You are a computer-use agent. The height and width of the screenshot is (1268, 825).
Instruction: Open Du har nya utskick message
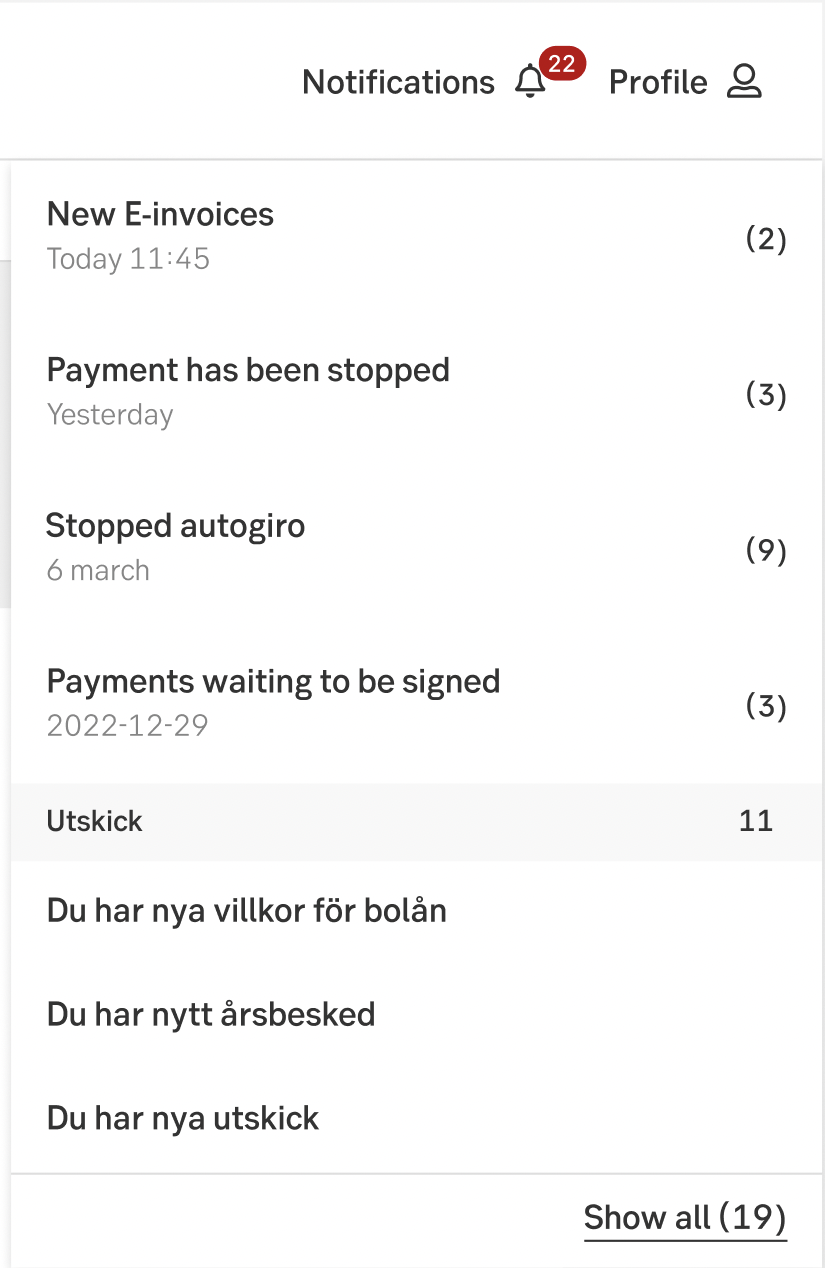(x=183, y=1117)
